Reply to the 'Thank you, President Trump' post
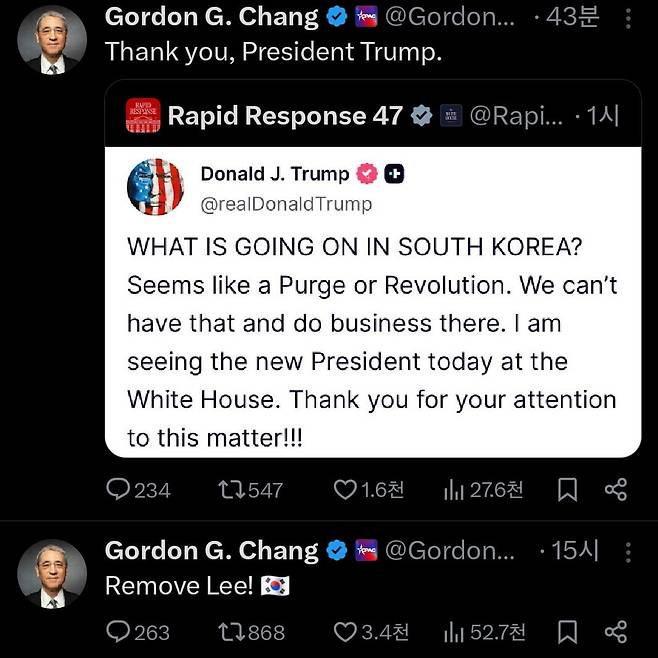The height and width of the screenshot is (658, 658). pos(120,490)
